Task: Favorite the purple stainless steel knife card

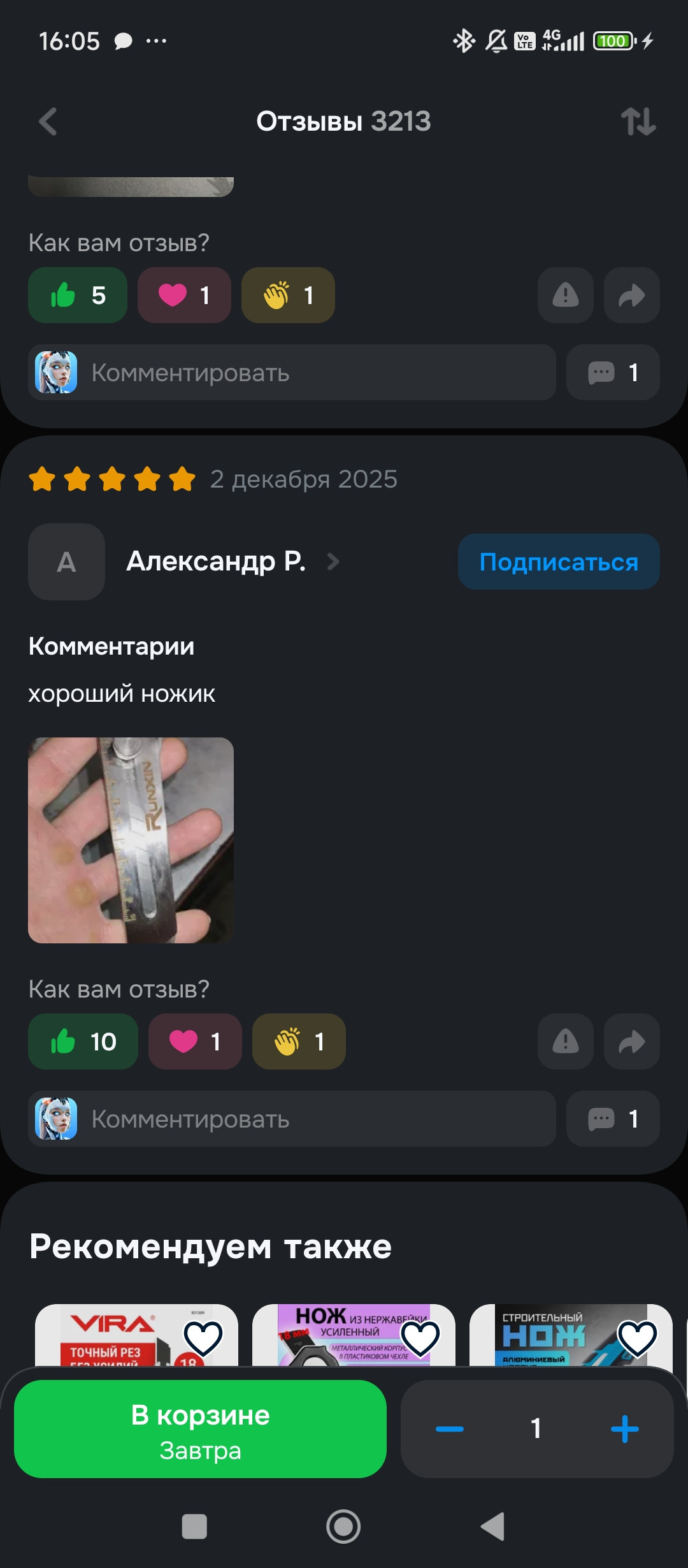Action: [420, 1337]
